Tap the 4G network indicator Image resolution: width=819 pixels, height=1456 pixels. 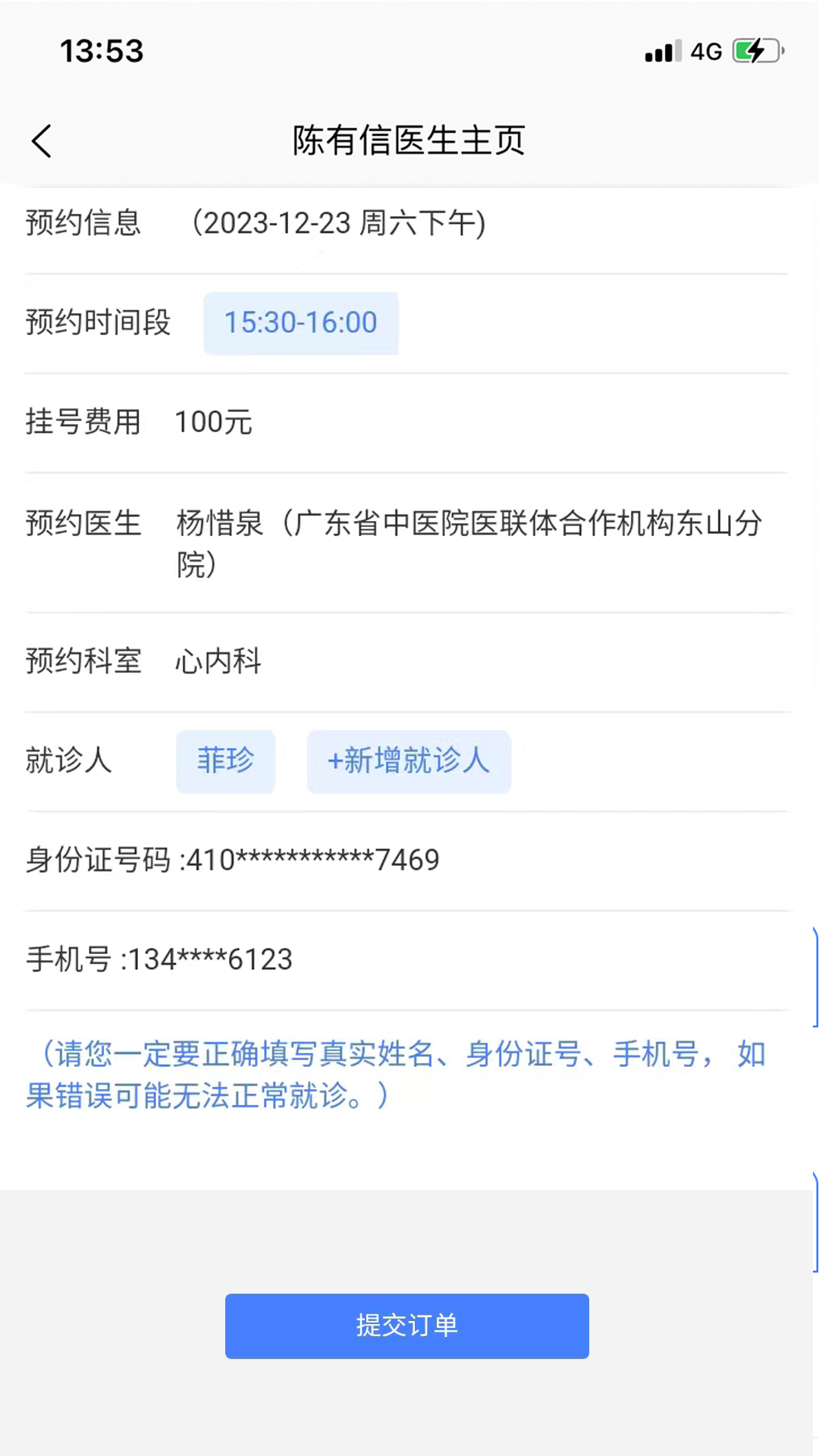[x=704, y=51]
